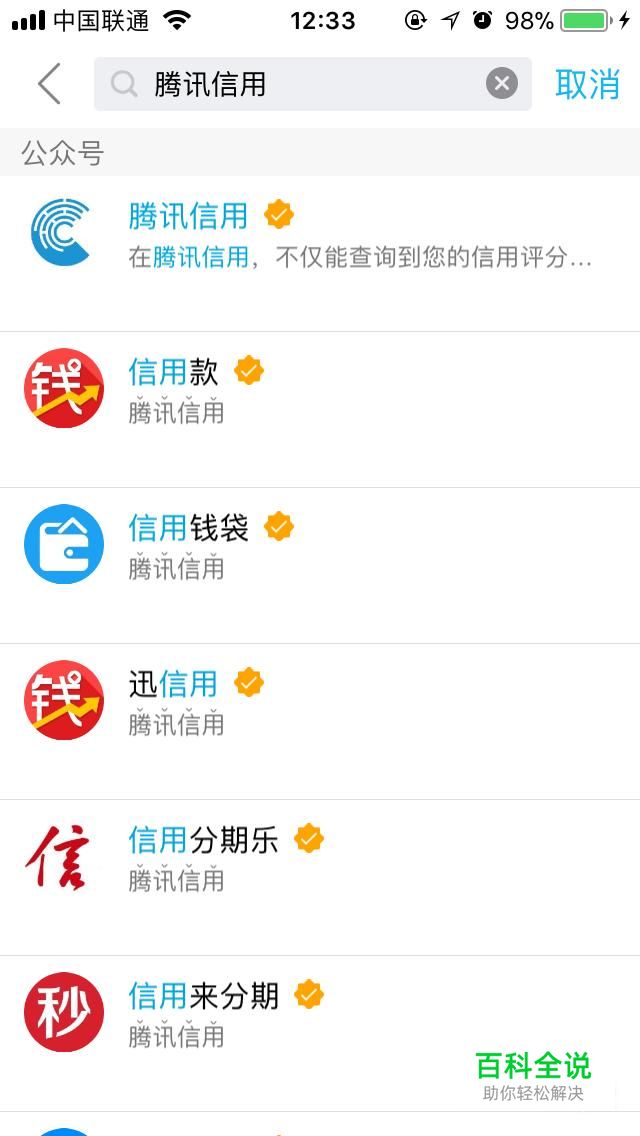Go back using the left arrow
This screenshot has width=640, height=1136.
pyautogui.click(x=49, y=84)
